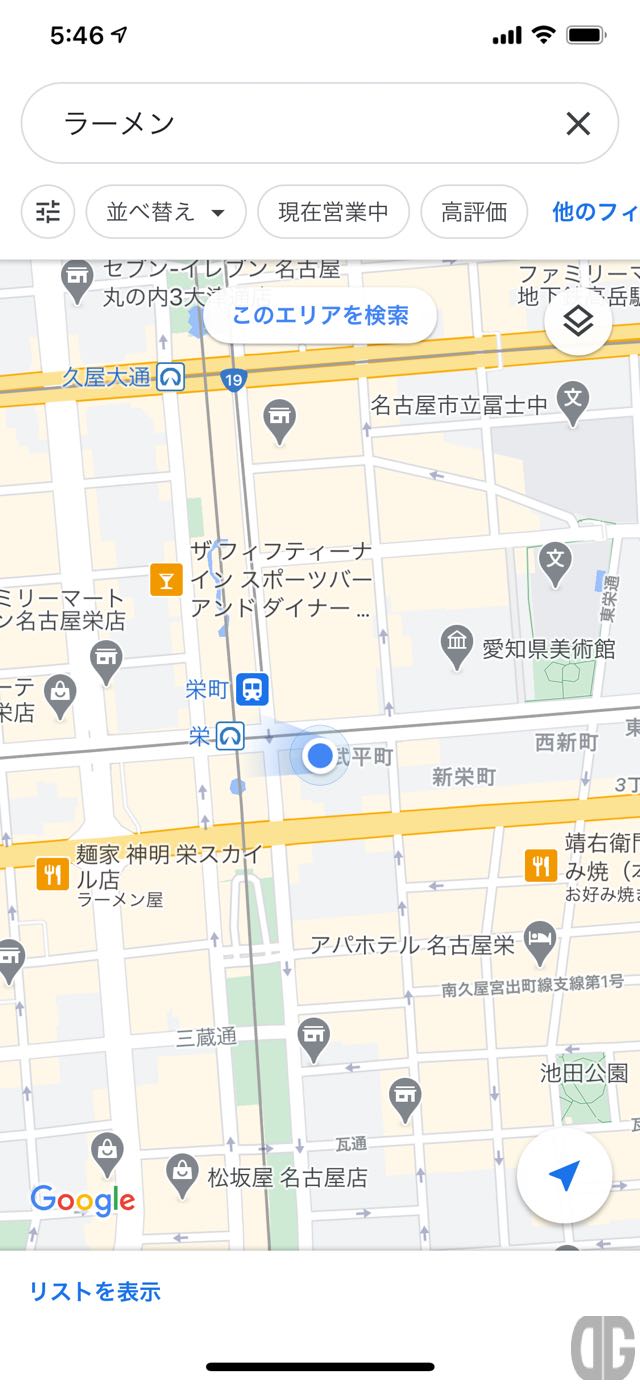Tap the ラーメン search field
The height and width of the screenshot is (1385, 640).
(x=300, y=123)
